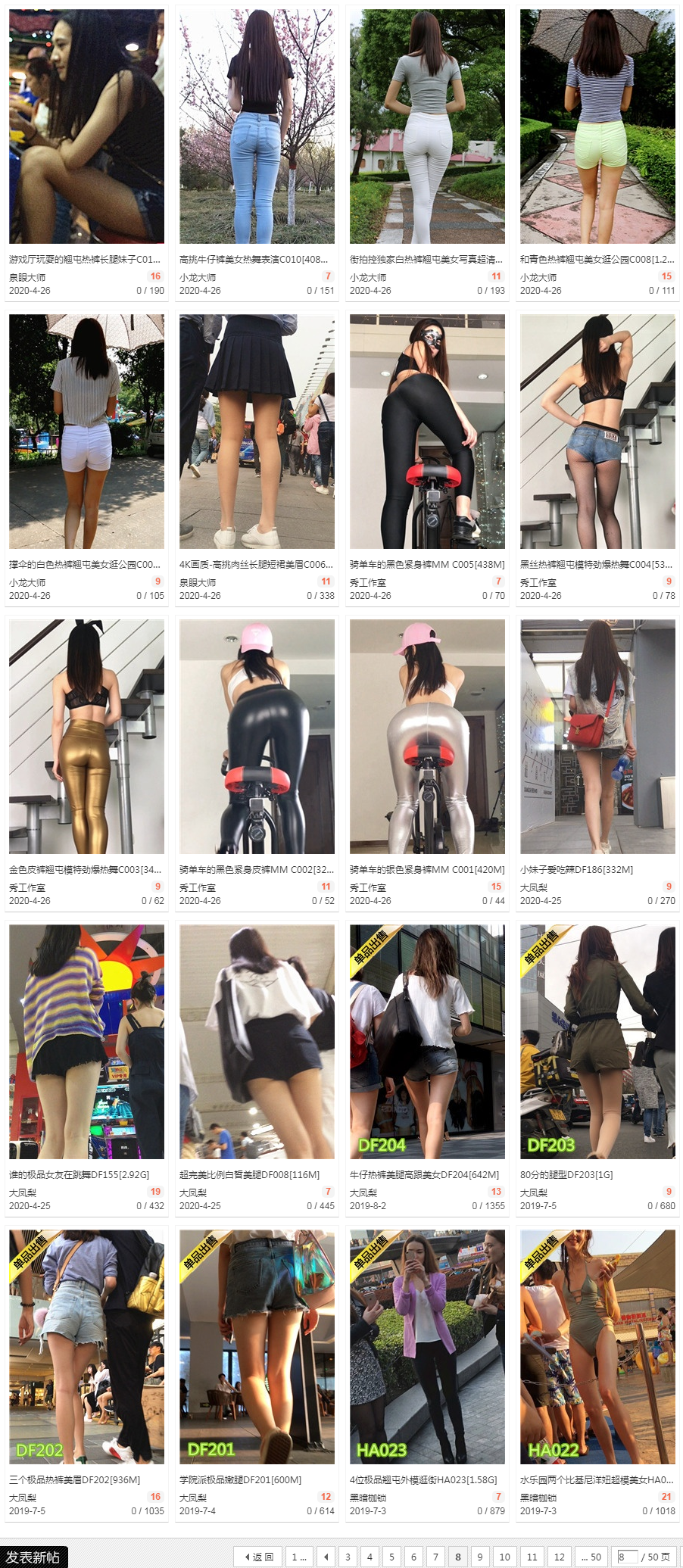Open the thread C005[438M]

coord(427,564)
